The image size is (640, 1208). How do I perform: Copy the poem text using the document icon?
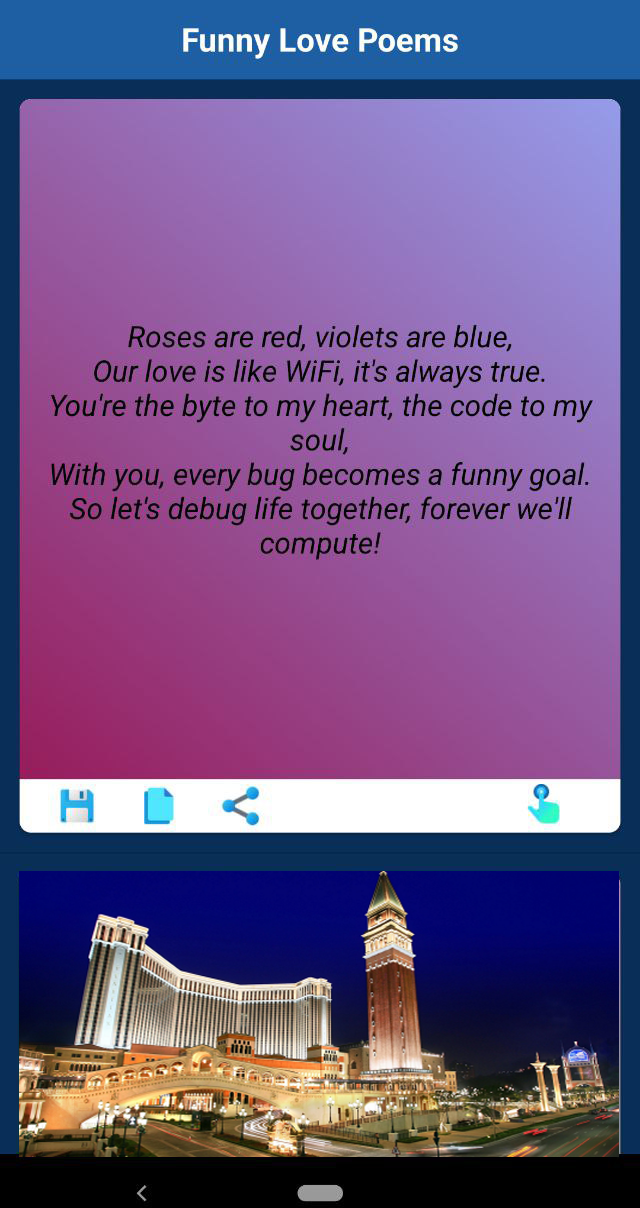click(159, 806)
